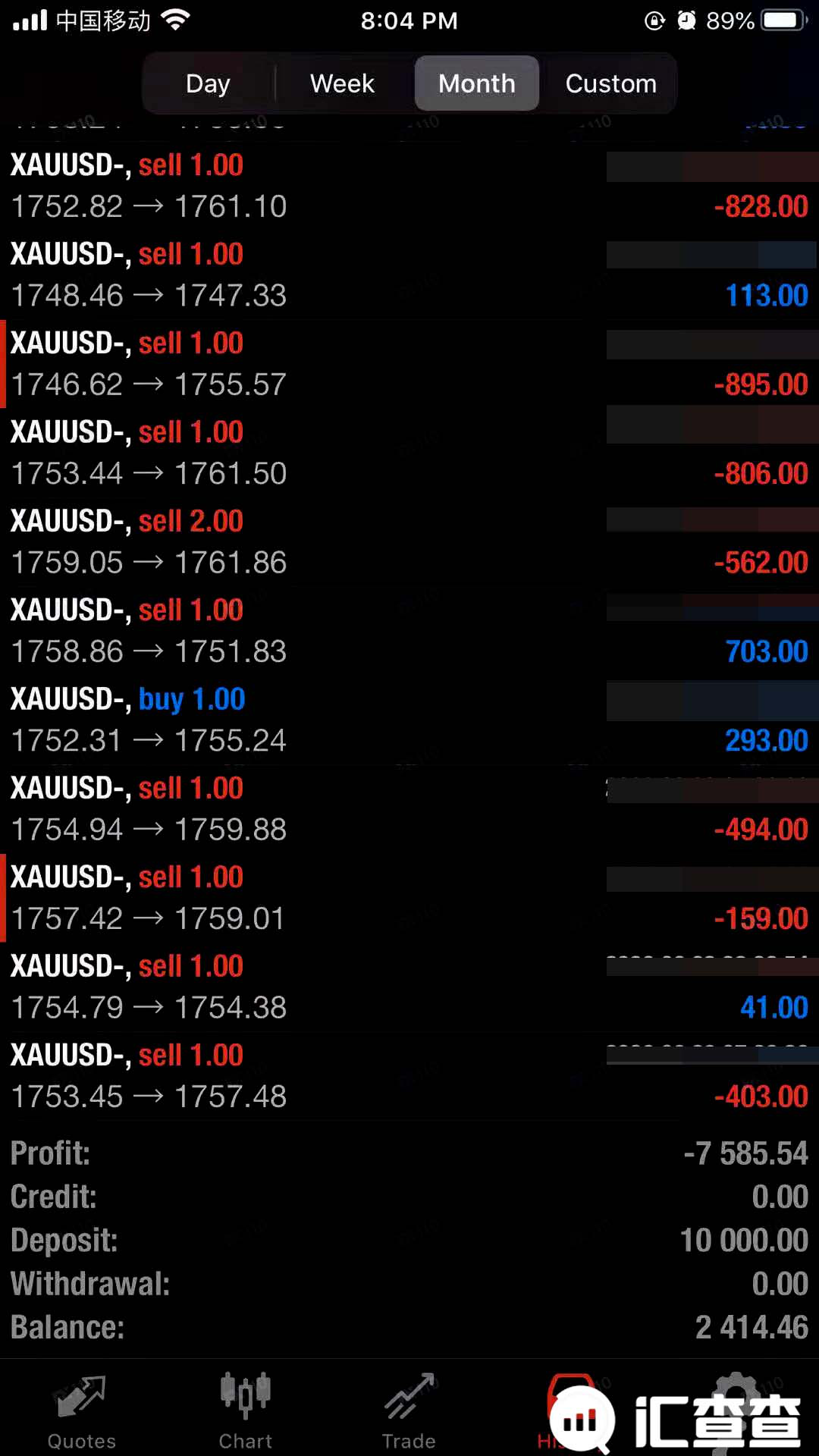Expand the trade with -494.00 loss

coord(409,809)
